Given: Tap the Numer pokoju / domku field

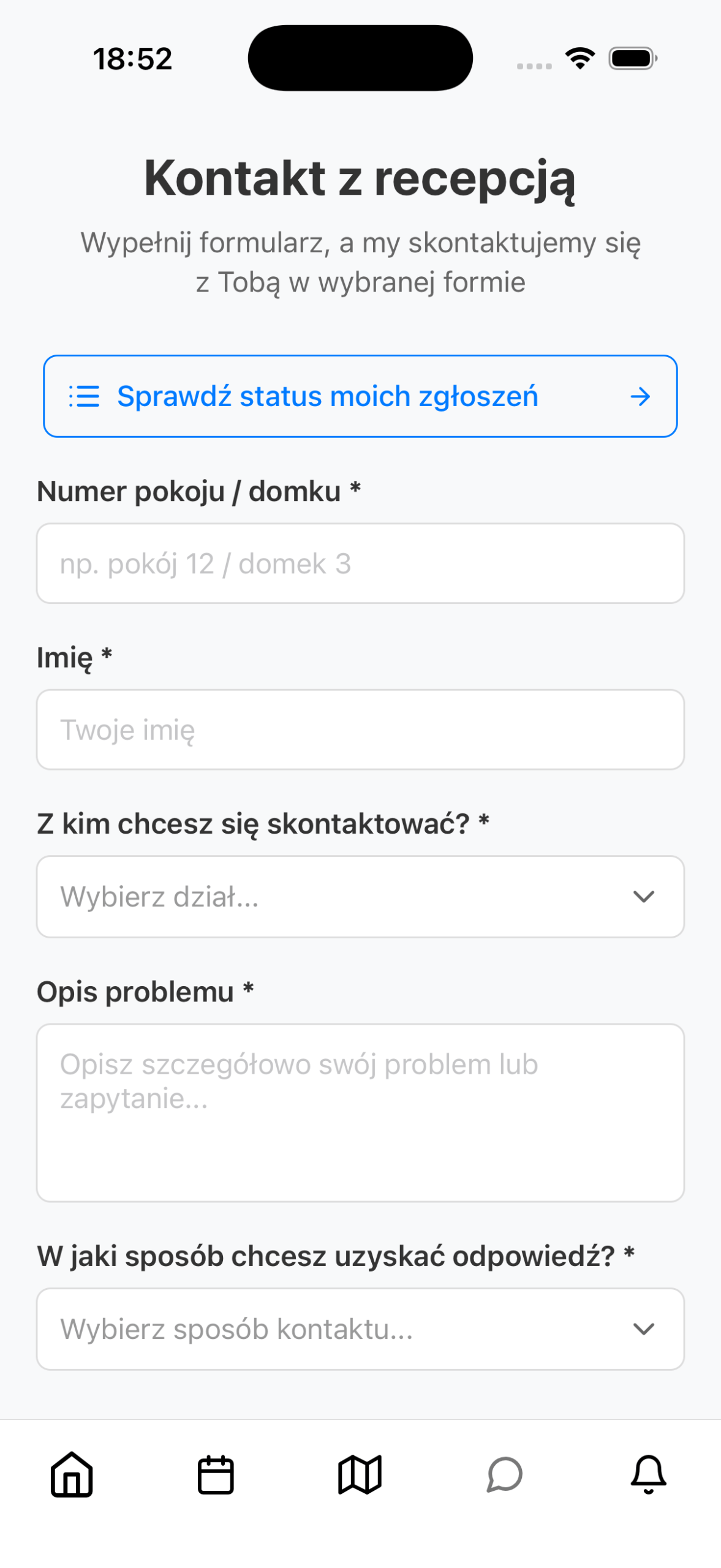Looking at the screenshot, I should click(x=360, y=563).
